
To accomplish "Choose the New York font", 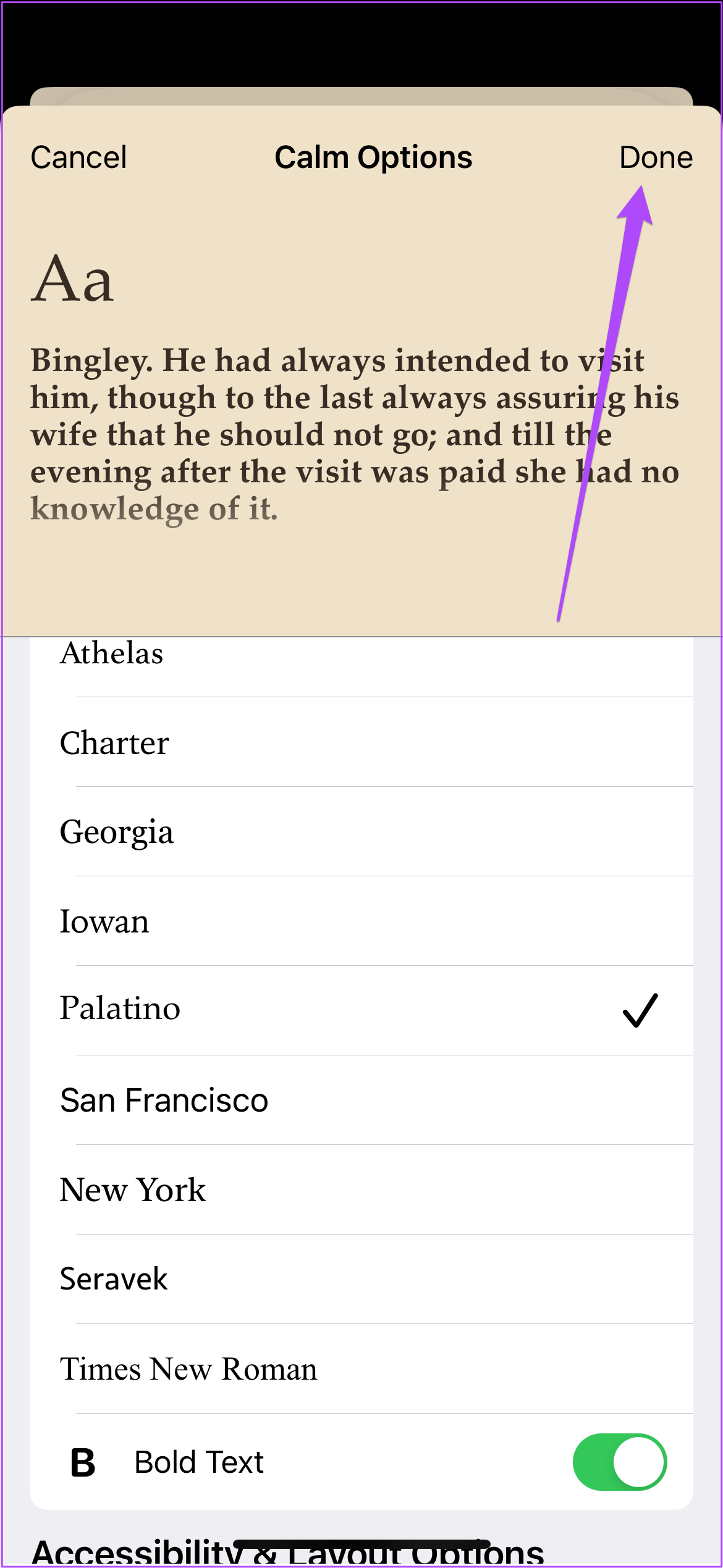I will (x=361, y=1189).
